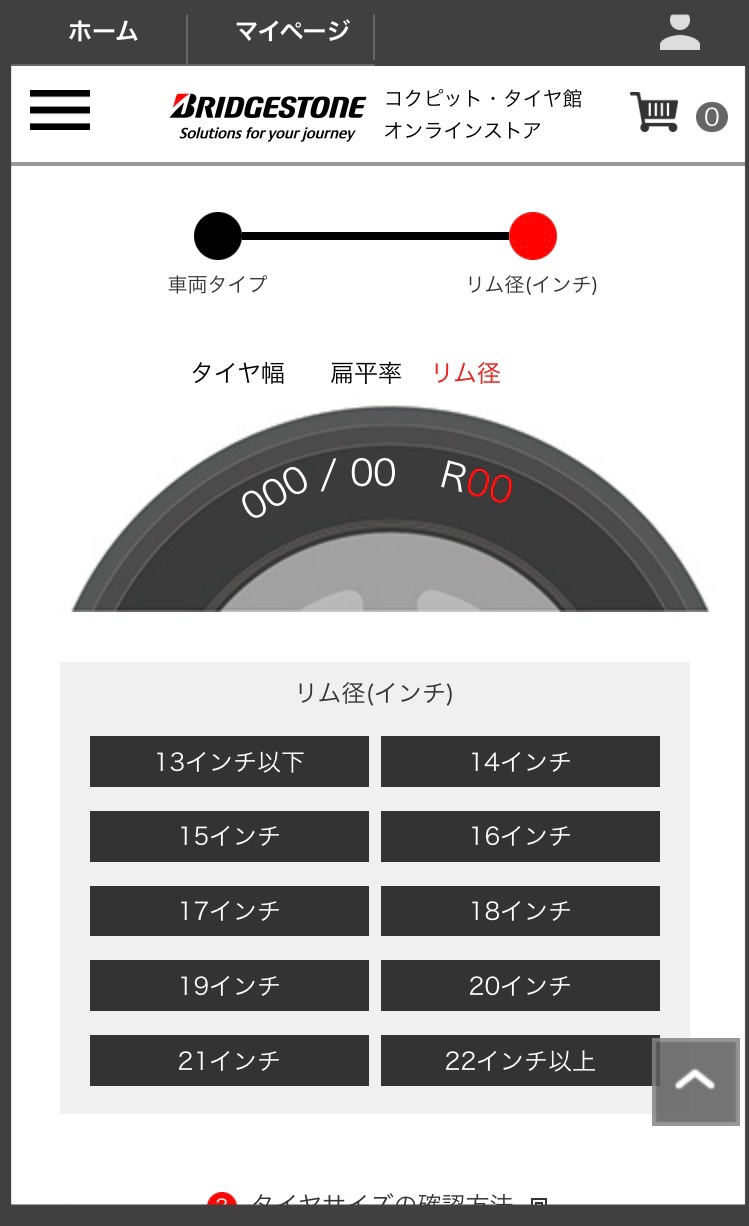Choose the 15インチ option
The image size is (749, 1226).
229,836
